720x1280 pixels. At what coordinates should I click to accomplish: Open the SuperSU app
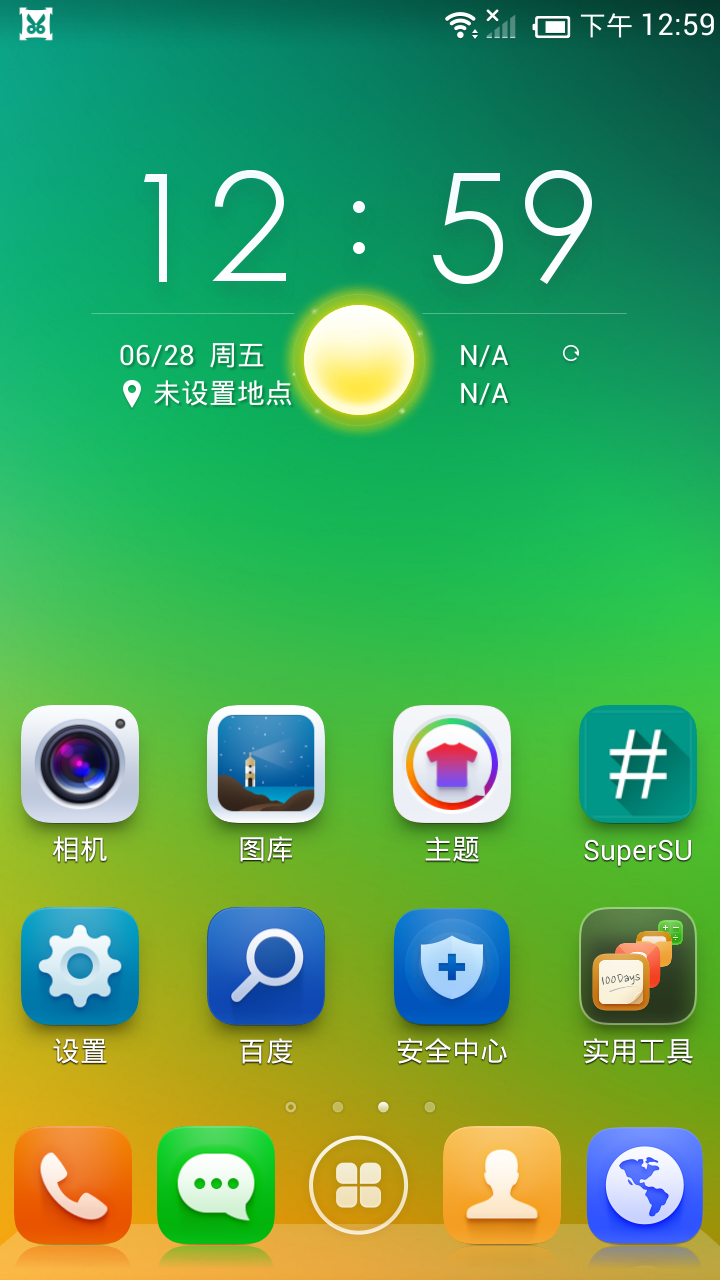tap(638, 765)
